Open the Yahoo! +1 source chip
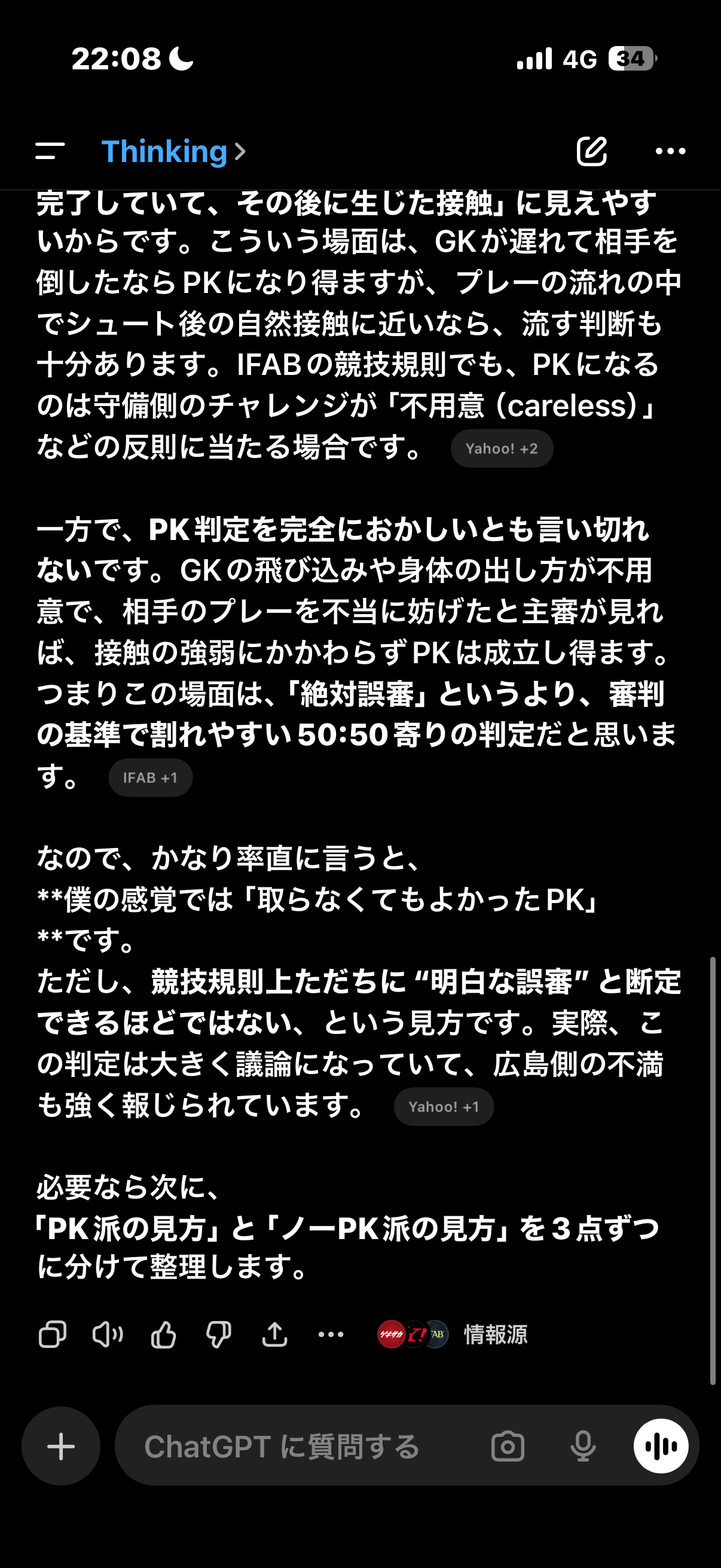 444,1106
